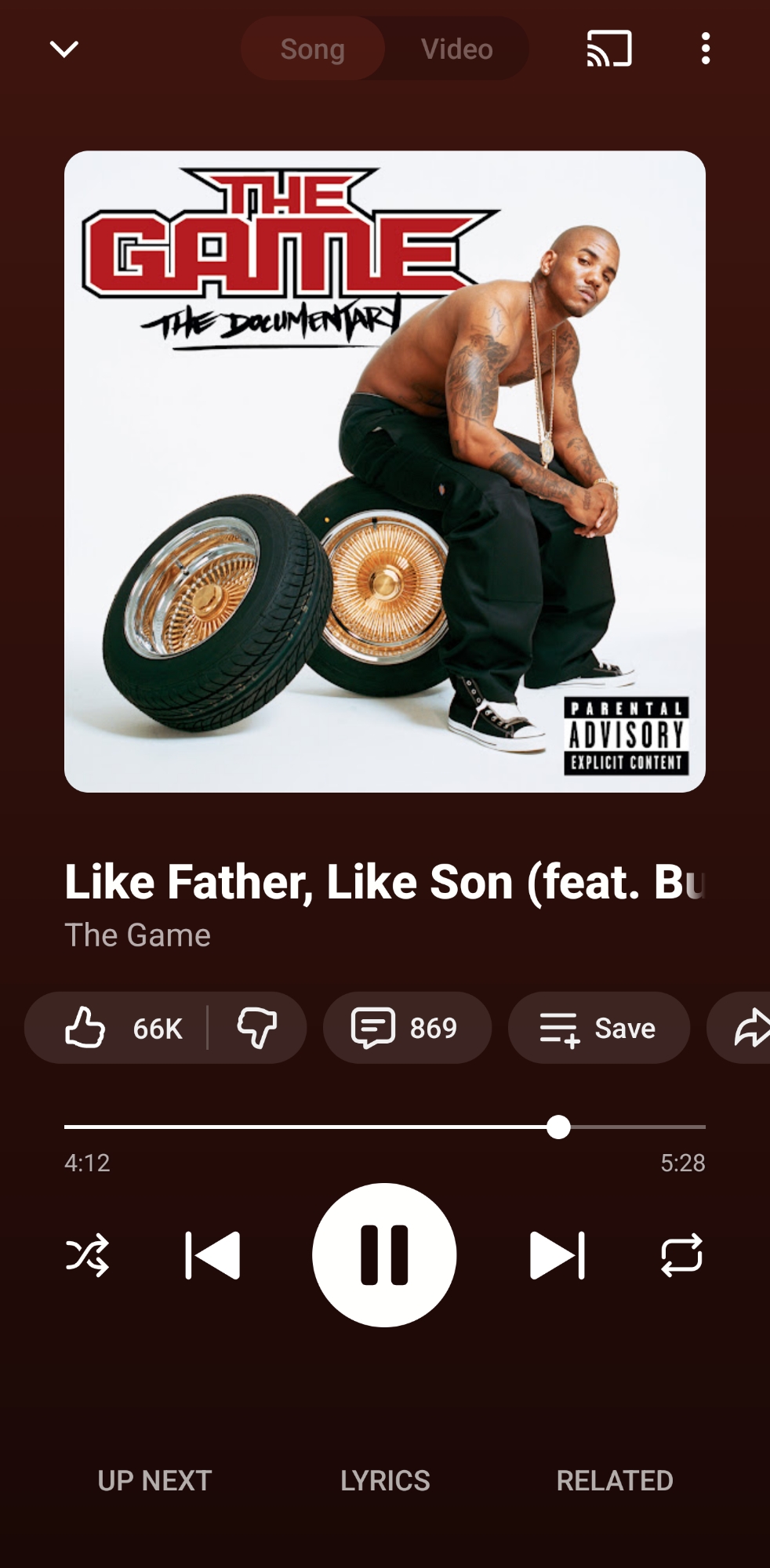Tap the playback progress bar
Screen dimensions: 770x1568
[384, 1127]
